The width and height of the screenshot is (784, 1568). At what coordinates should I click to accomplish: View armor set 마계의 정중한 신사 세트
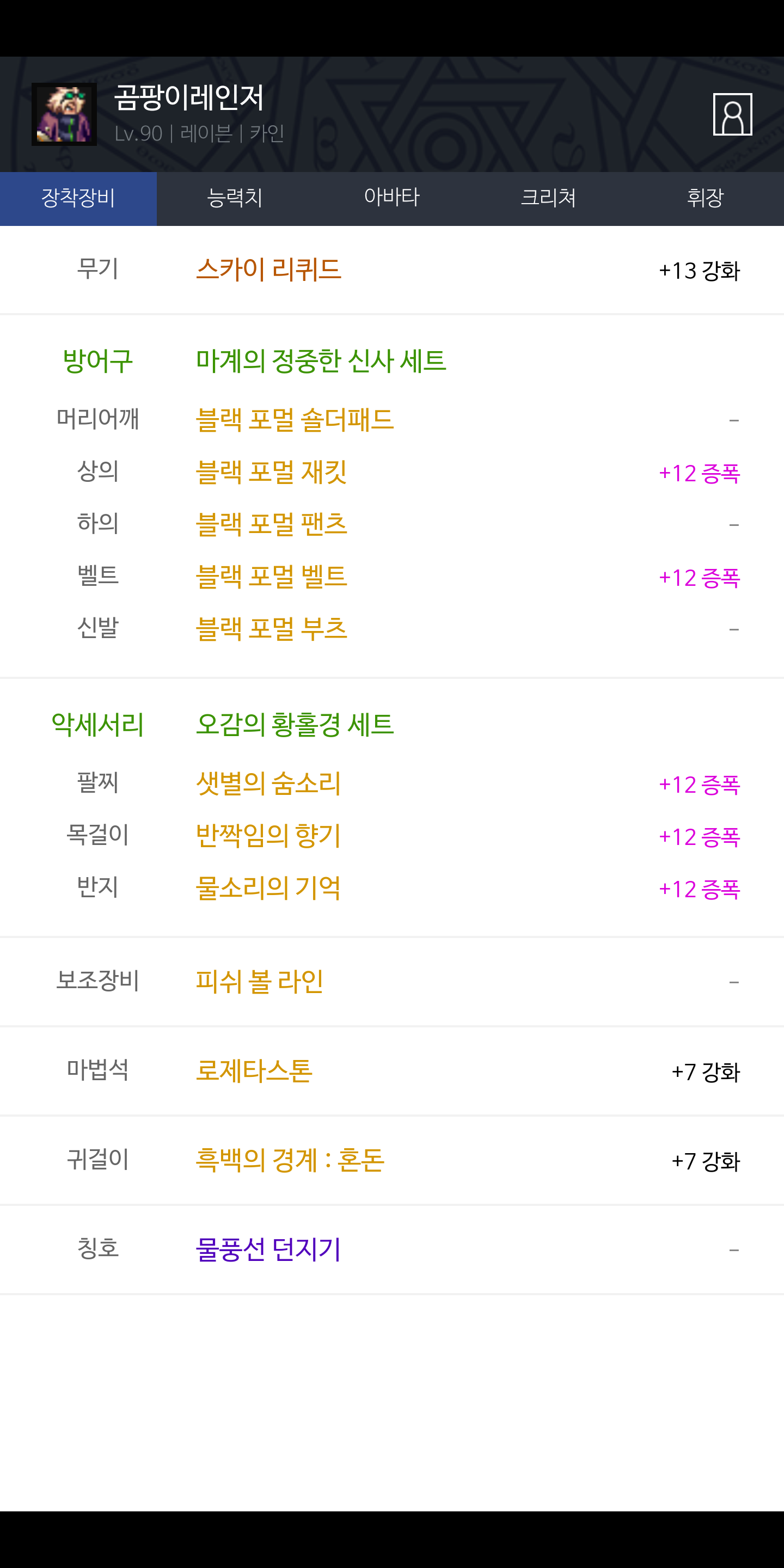(x=321, y=361)
